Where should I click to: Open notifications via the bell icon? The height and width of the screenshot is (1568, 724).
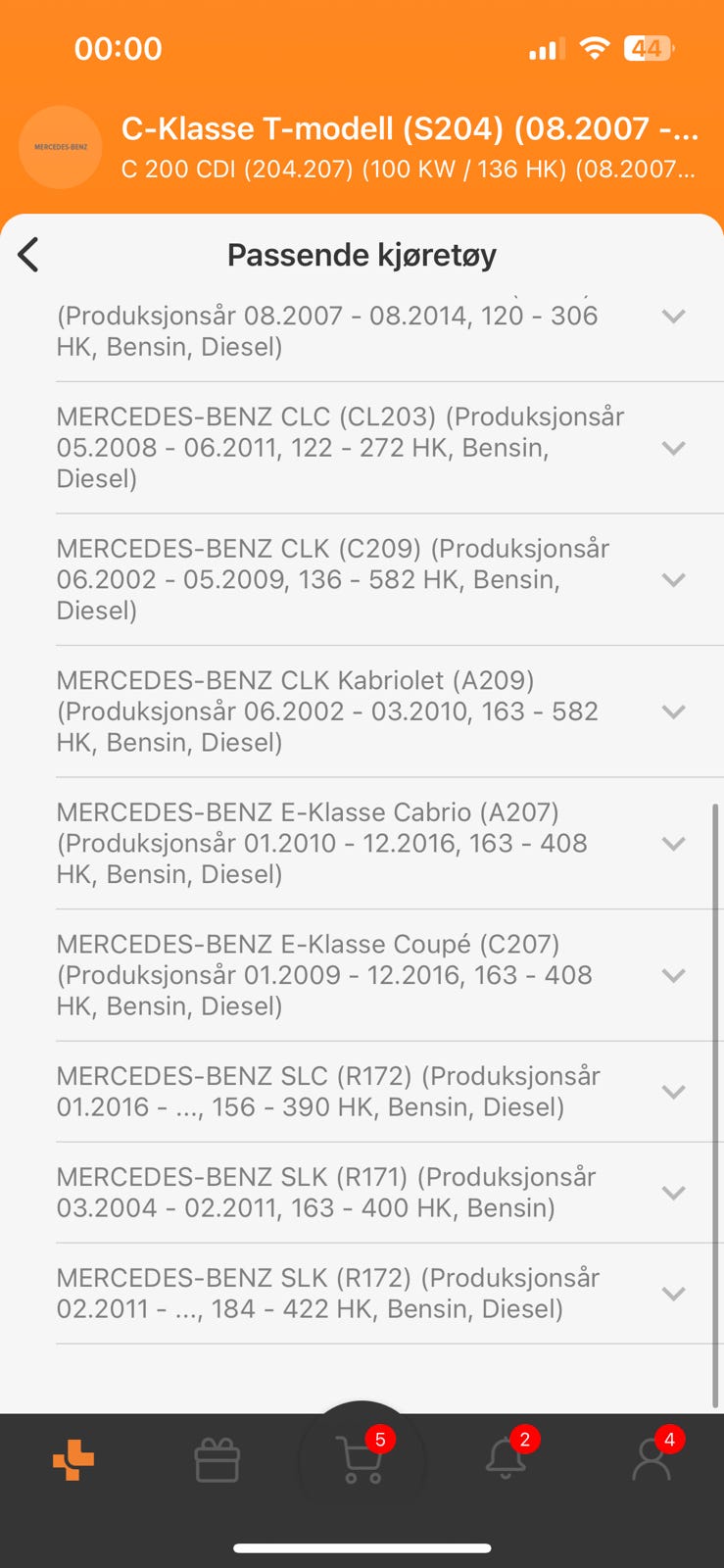point(506,1460)
